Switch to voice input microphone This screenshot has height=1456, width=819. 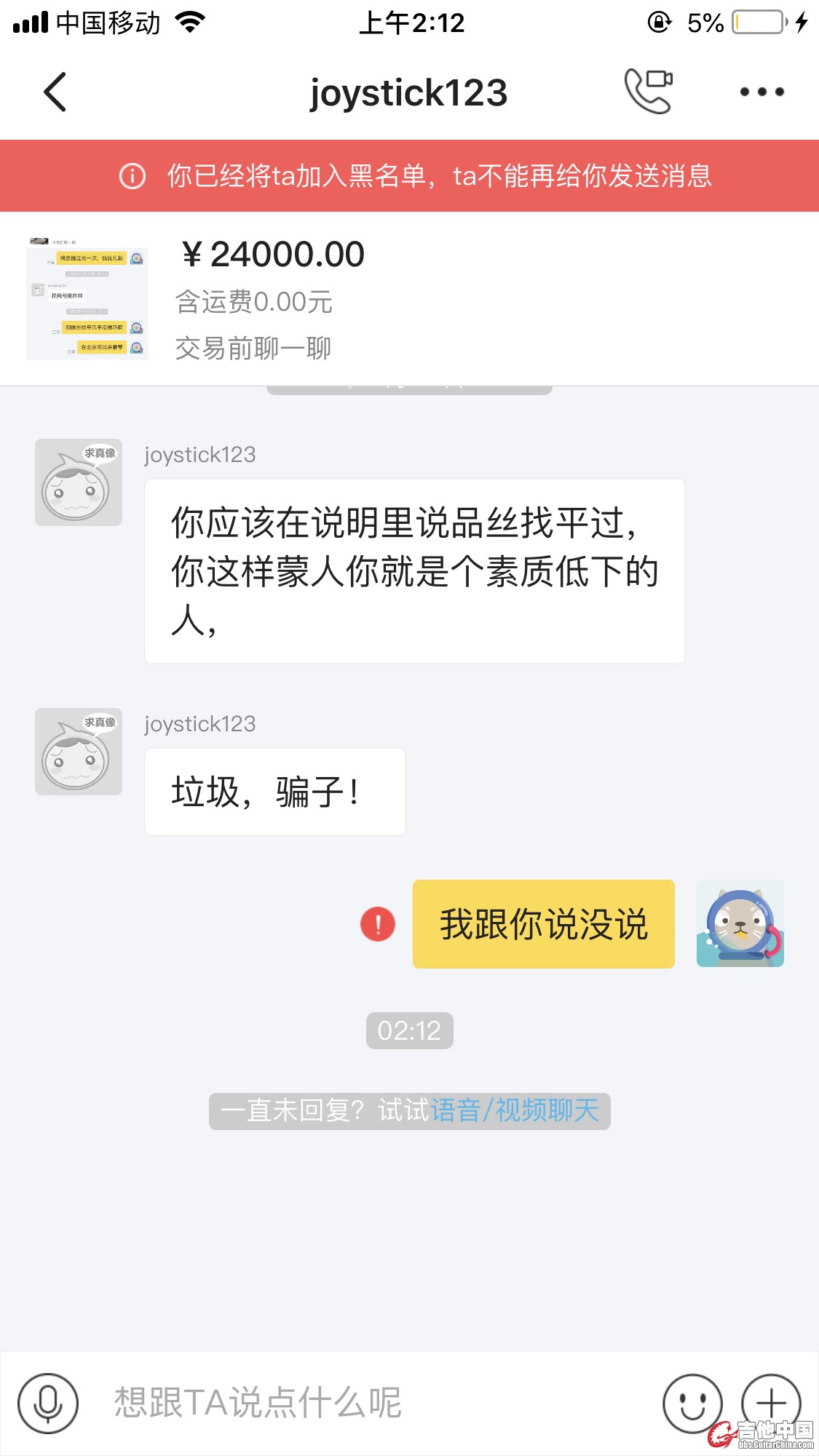coord(48,1403)
